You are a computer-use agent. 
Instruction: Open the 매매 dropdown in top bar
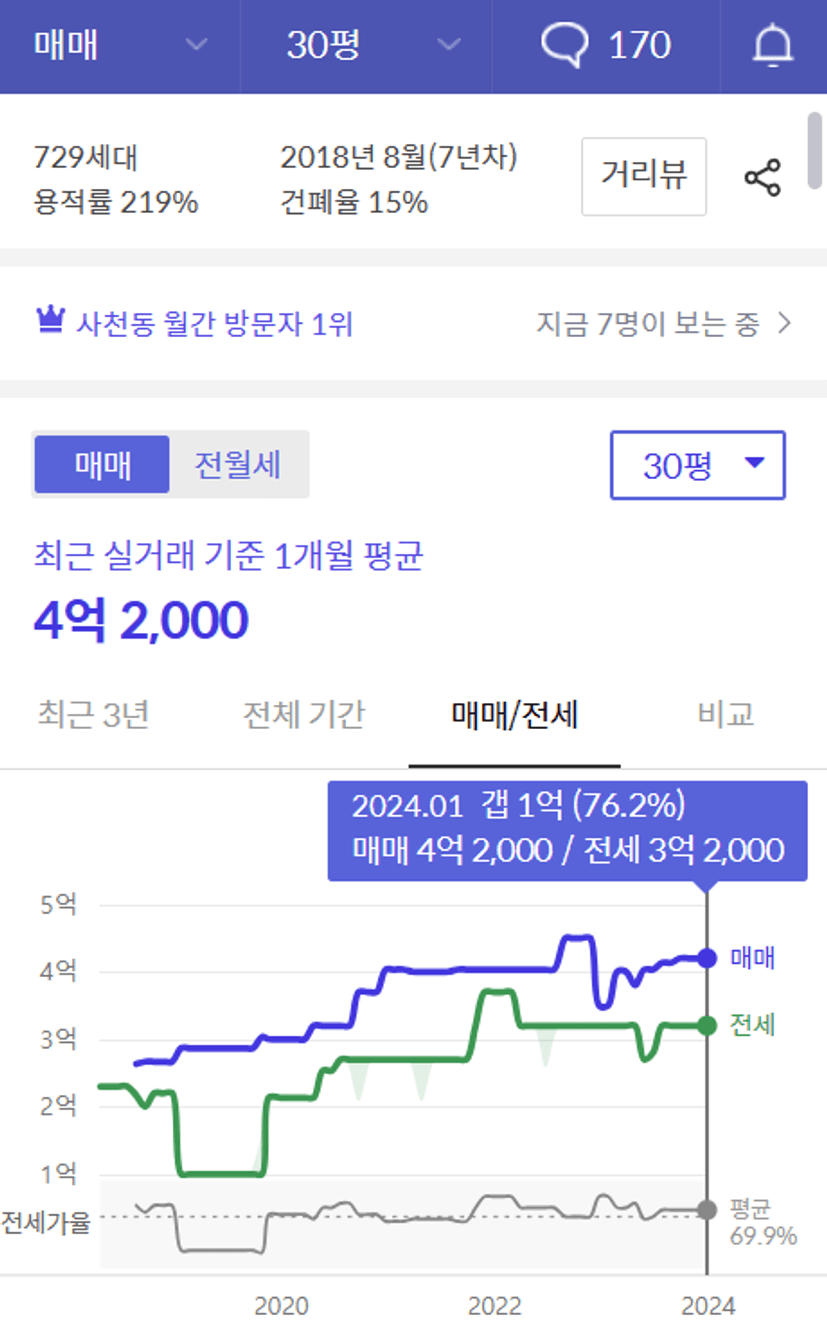[x=120, y=46]
